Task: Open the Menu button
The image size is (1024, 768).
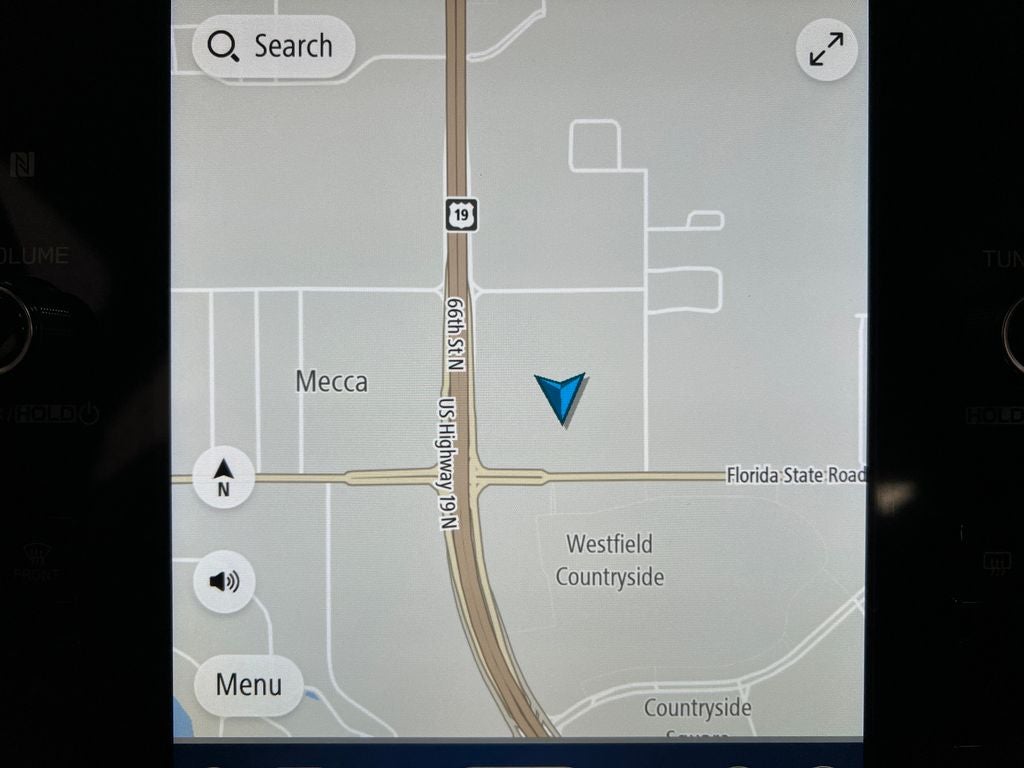Action: point(249,685)
